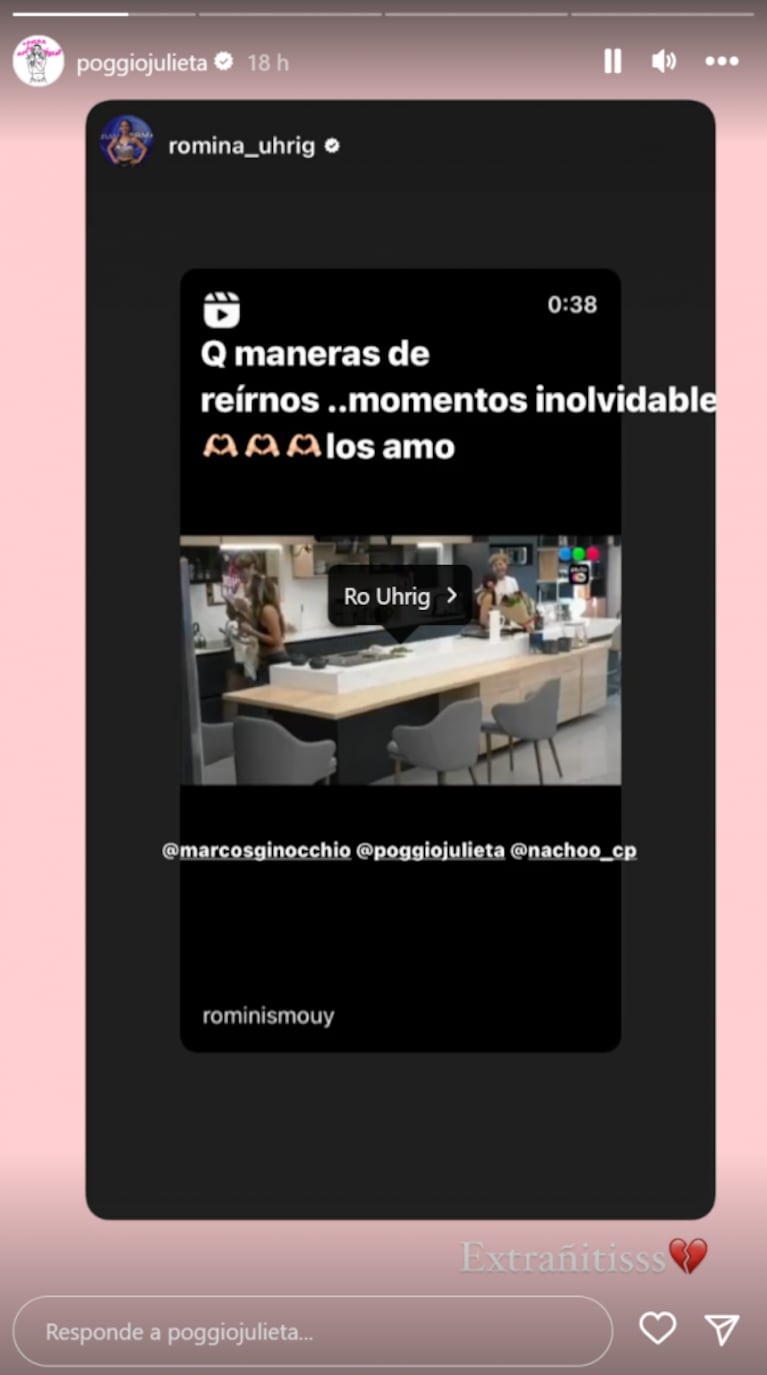Like this story with the heart

pyautogui.click(x=657, y=1328)
